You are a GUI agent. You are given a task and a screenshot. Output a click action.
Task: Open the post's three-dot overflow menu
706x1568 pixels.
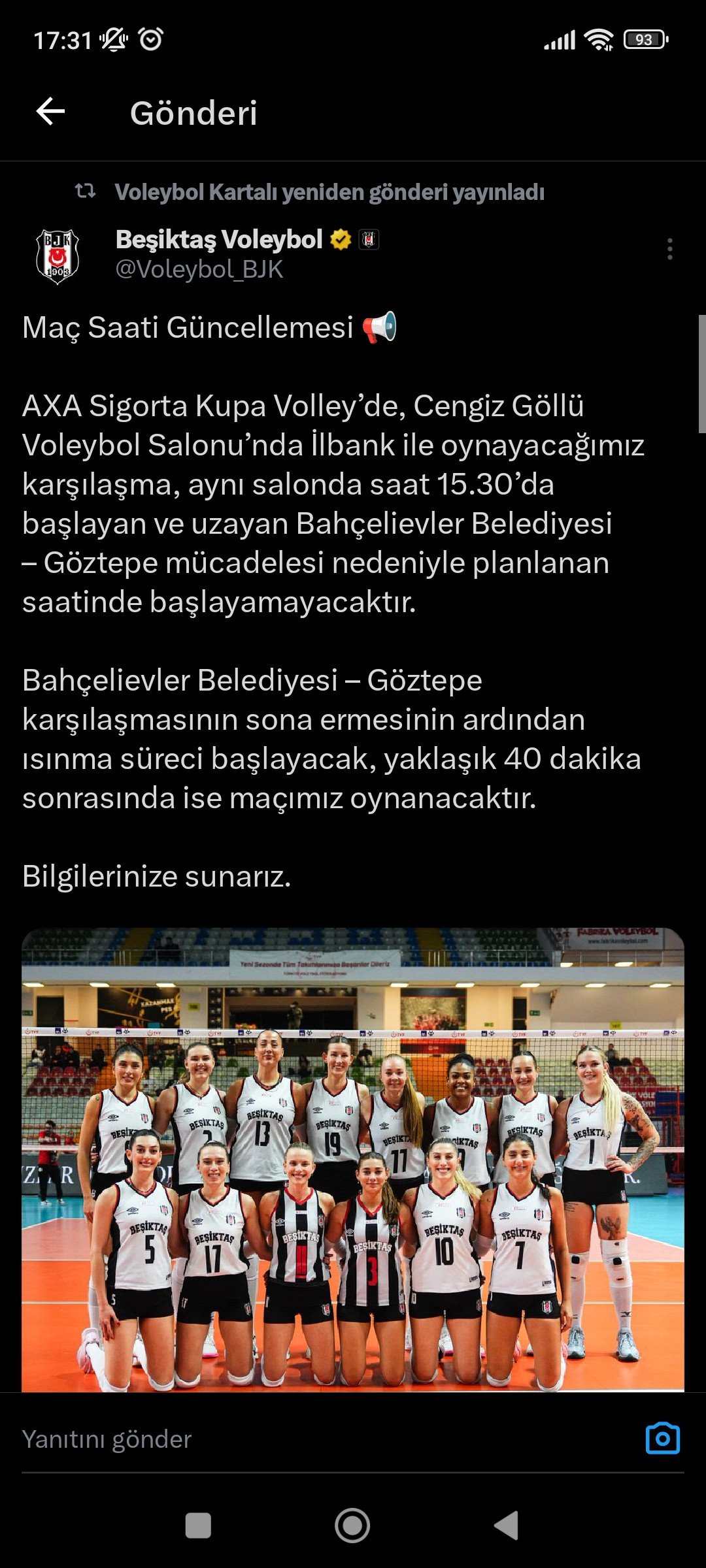click(669, 249)
